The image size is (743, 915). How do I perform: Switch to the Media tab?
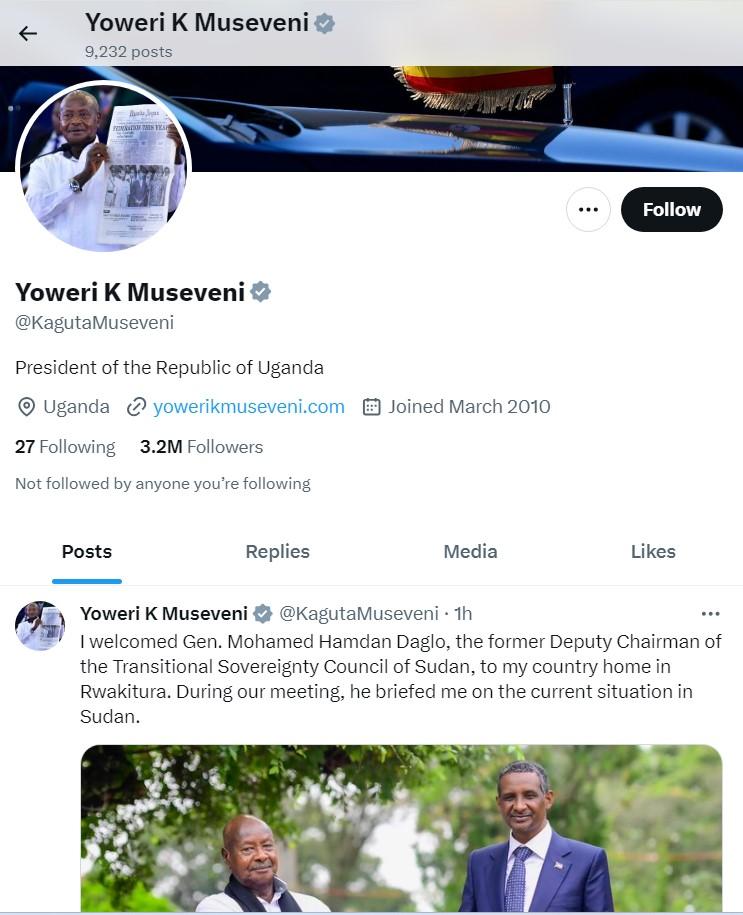470,552
